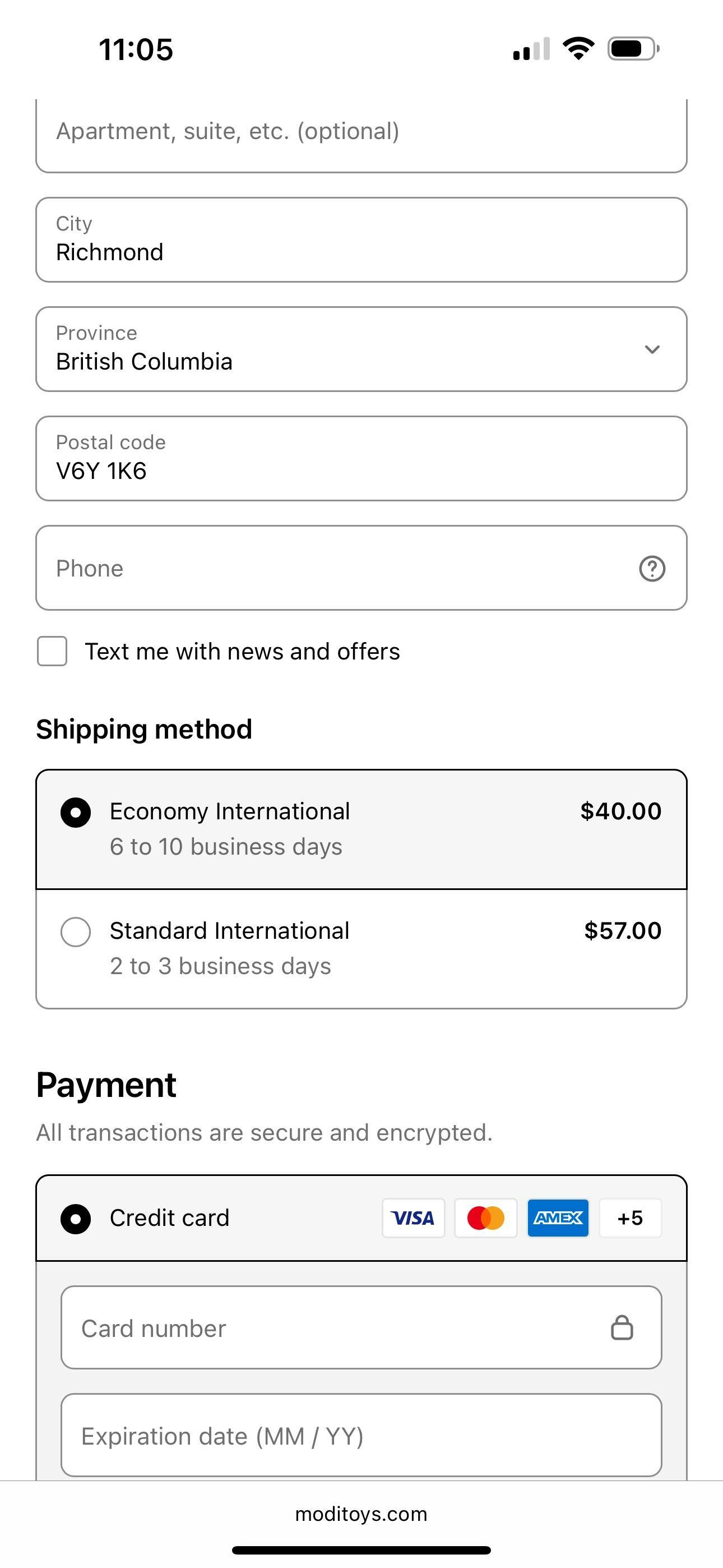Select Credit card payment option
Screen dimensions: 723x1568
(x=361, y=1218)
